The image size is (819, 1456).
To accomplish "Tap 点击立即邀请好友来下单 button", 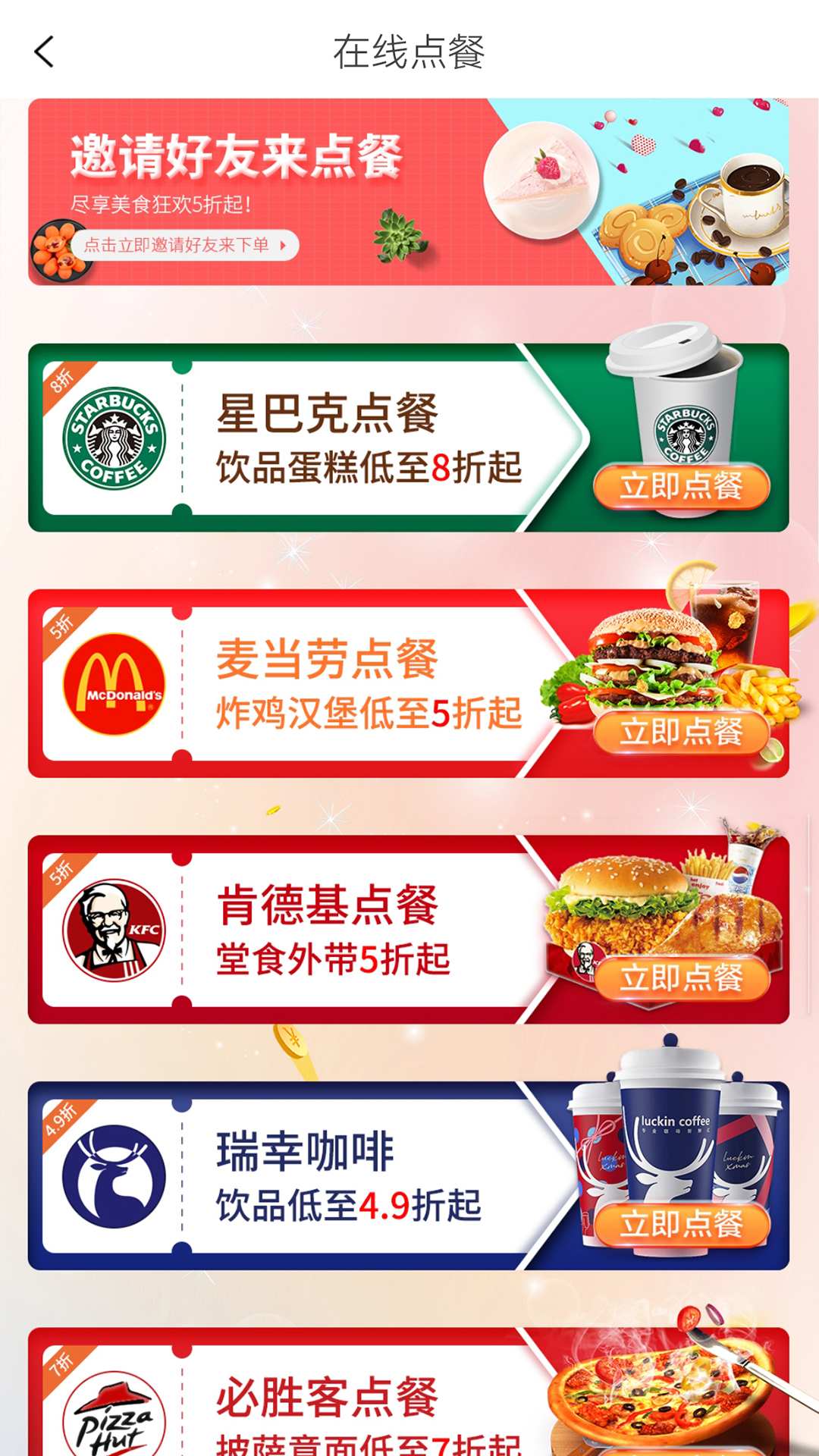I will coord(184,245).
